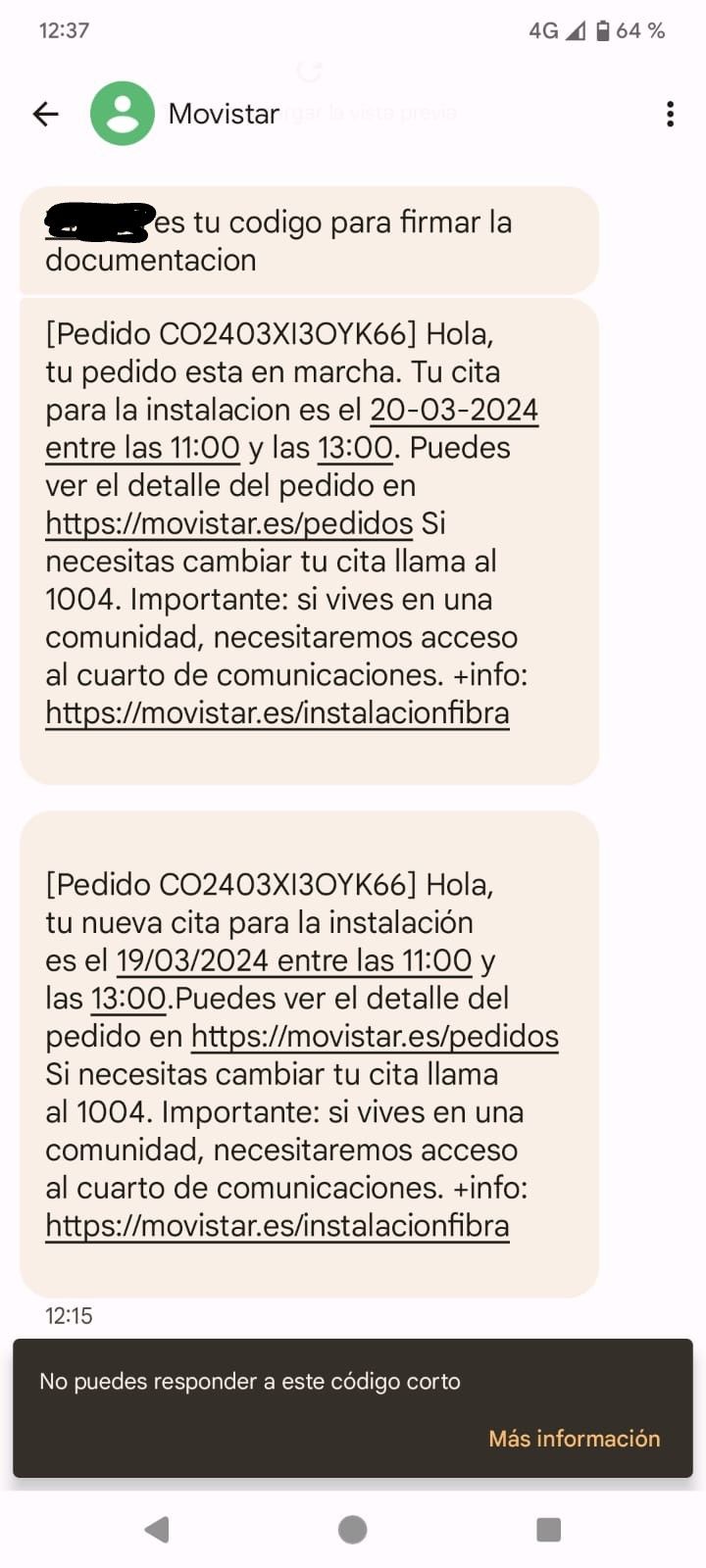Open the 20-03-2024 date link
Viewport: 706px width, 1568px height.
[x=453, y=410]
